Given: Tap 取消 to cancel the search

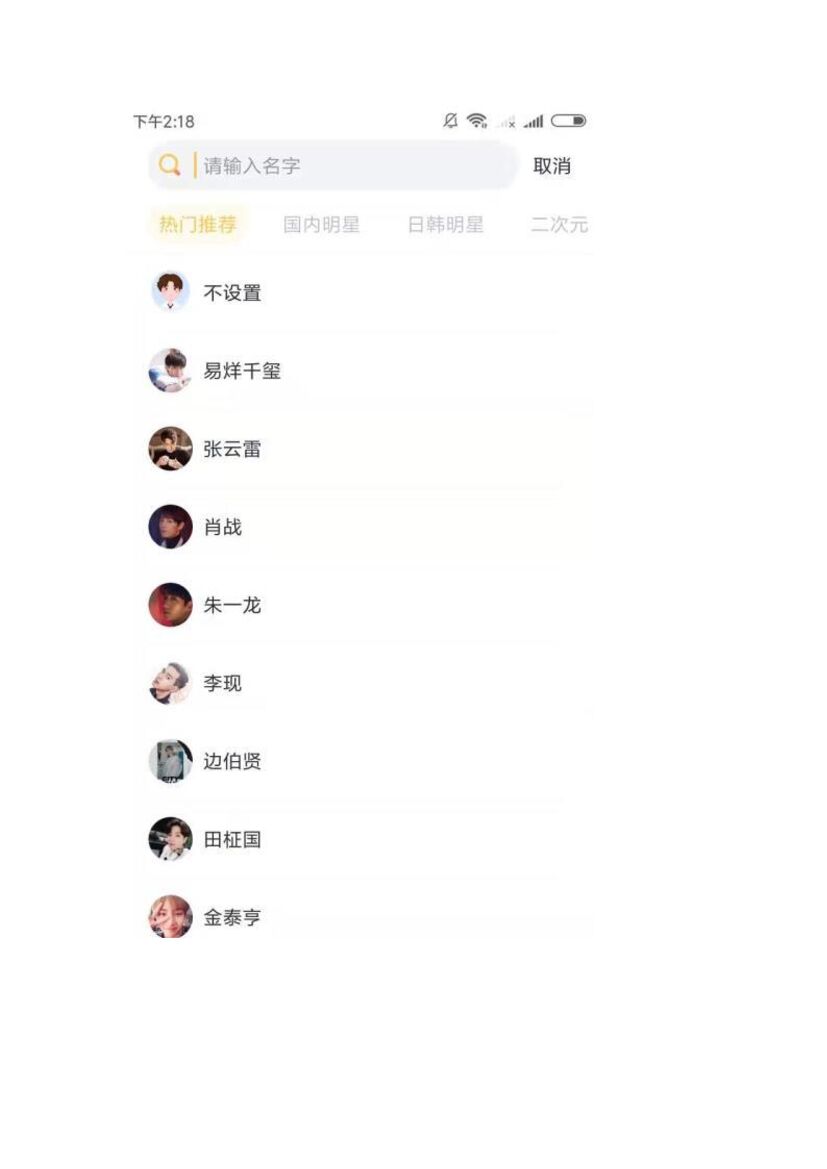Looking at the screenshot, I should (551, 166).
